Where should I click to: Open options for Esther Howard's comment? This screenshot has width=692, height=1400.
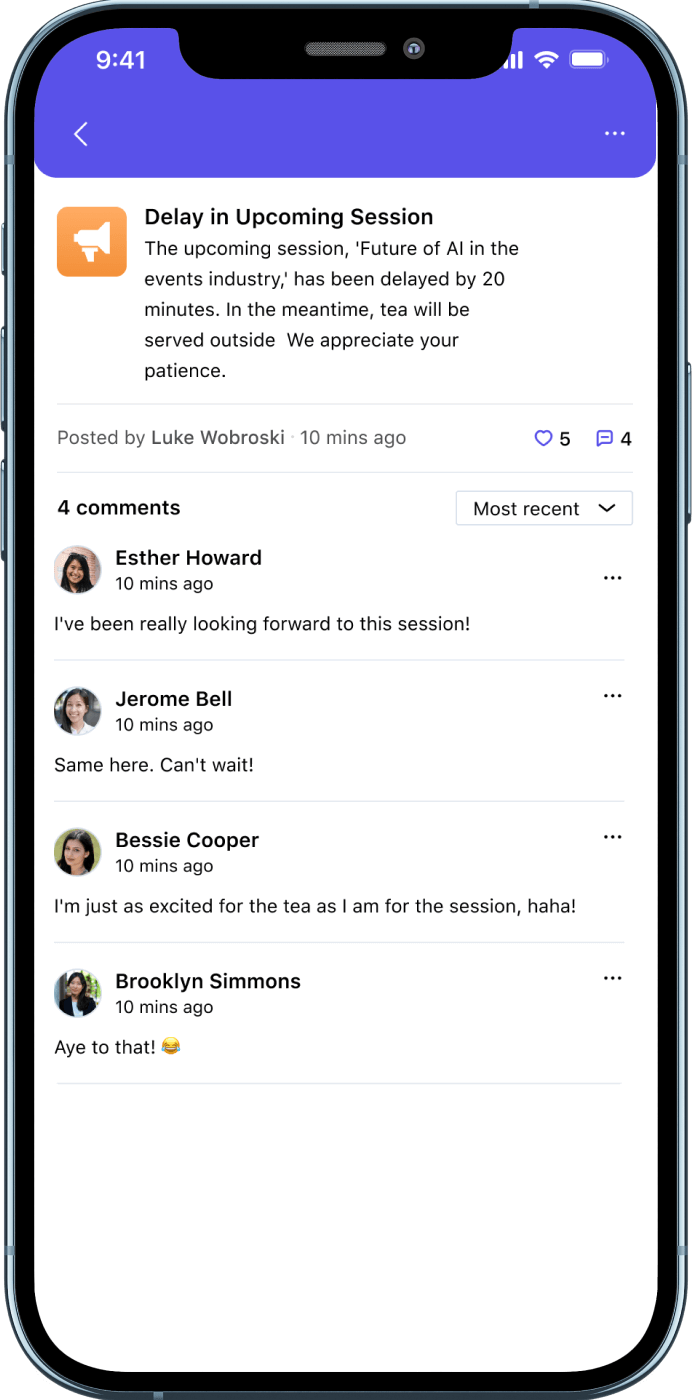[612, 578]
